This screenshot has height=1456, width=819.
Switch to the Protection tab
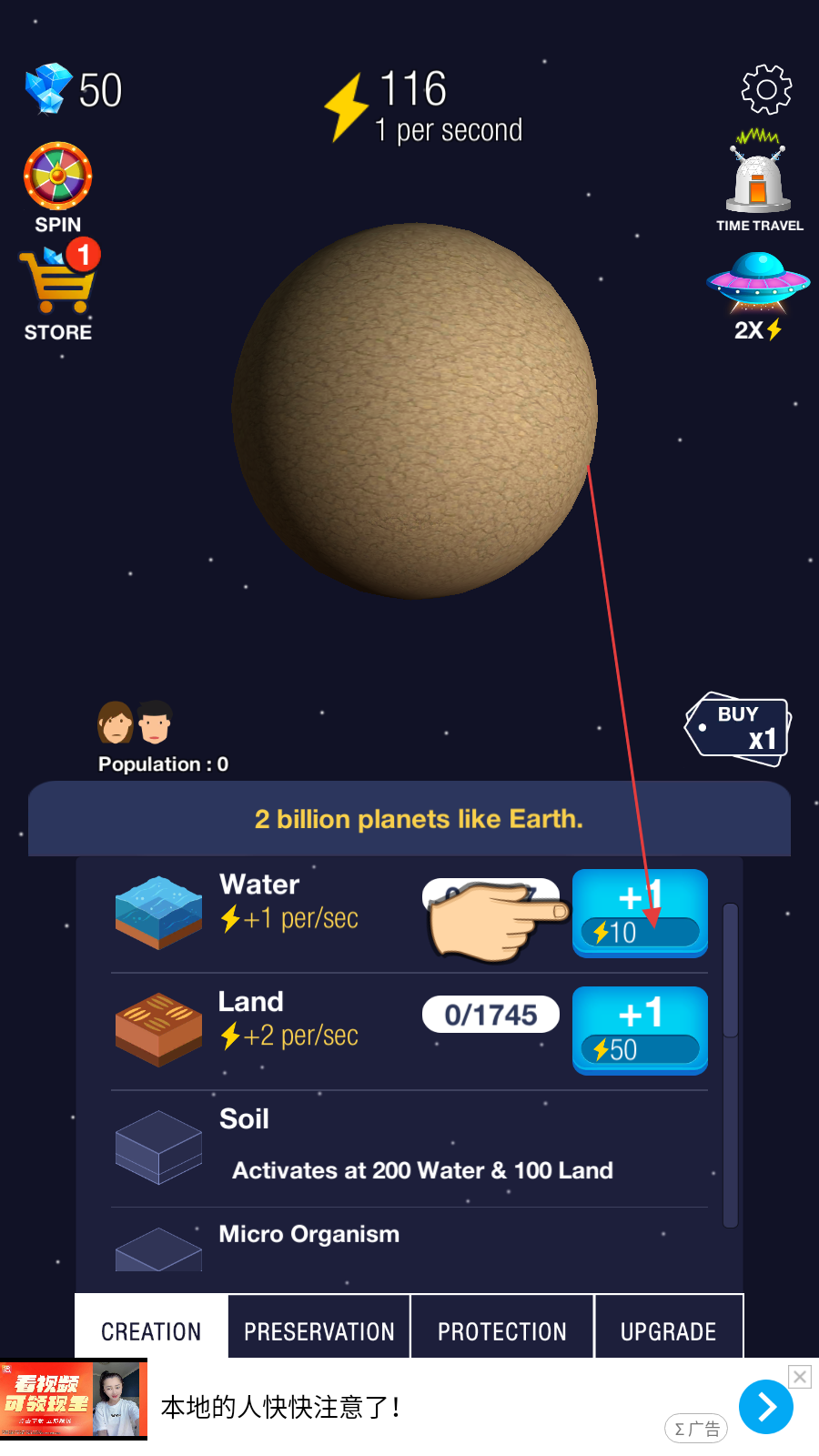tap(502, 1330)
